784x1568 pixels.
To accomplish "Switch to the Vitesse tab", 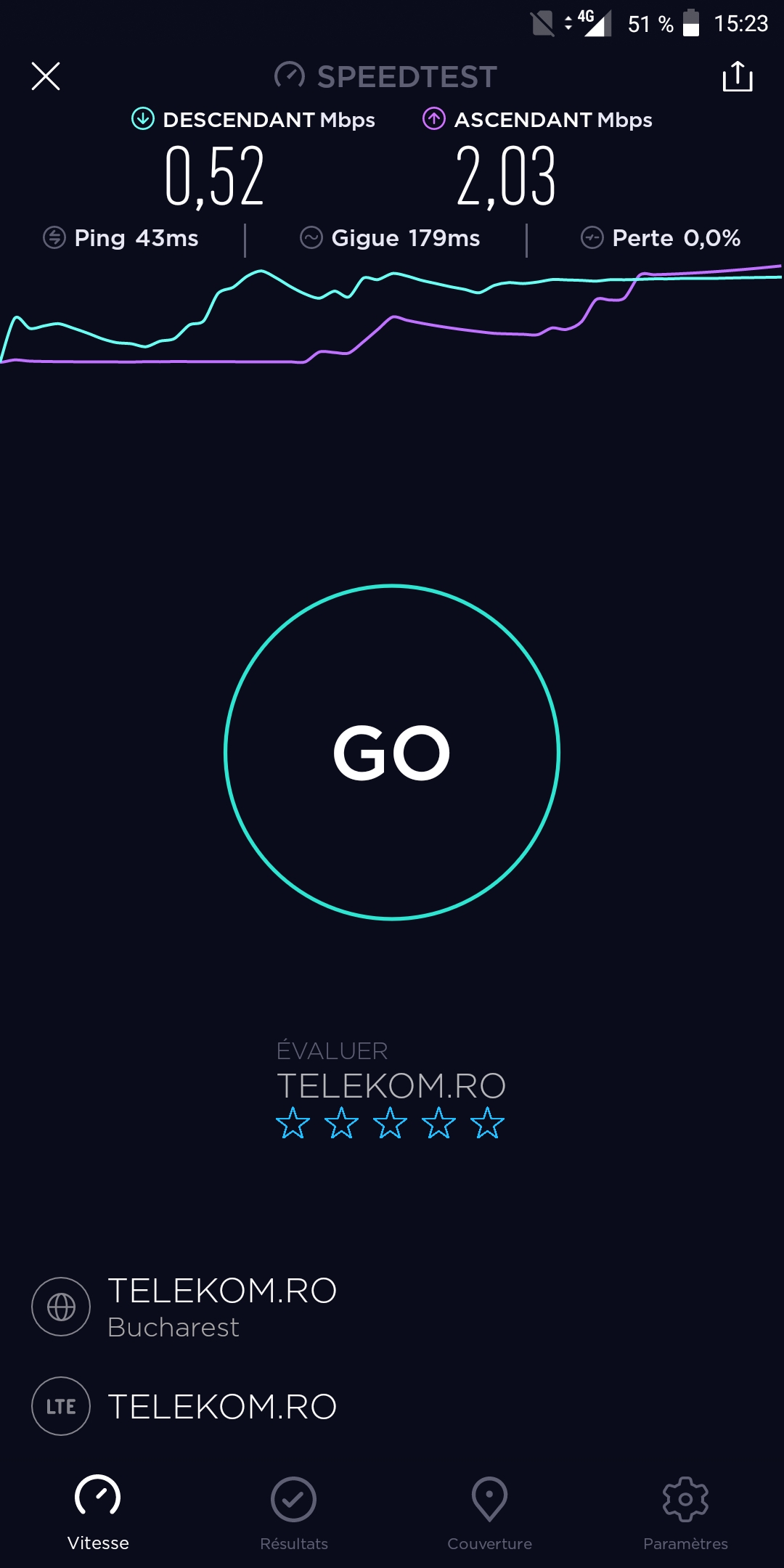I will (98, 1514).
